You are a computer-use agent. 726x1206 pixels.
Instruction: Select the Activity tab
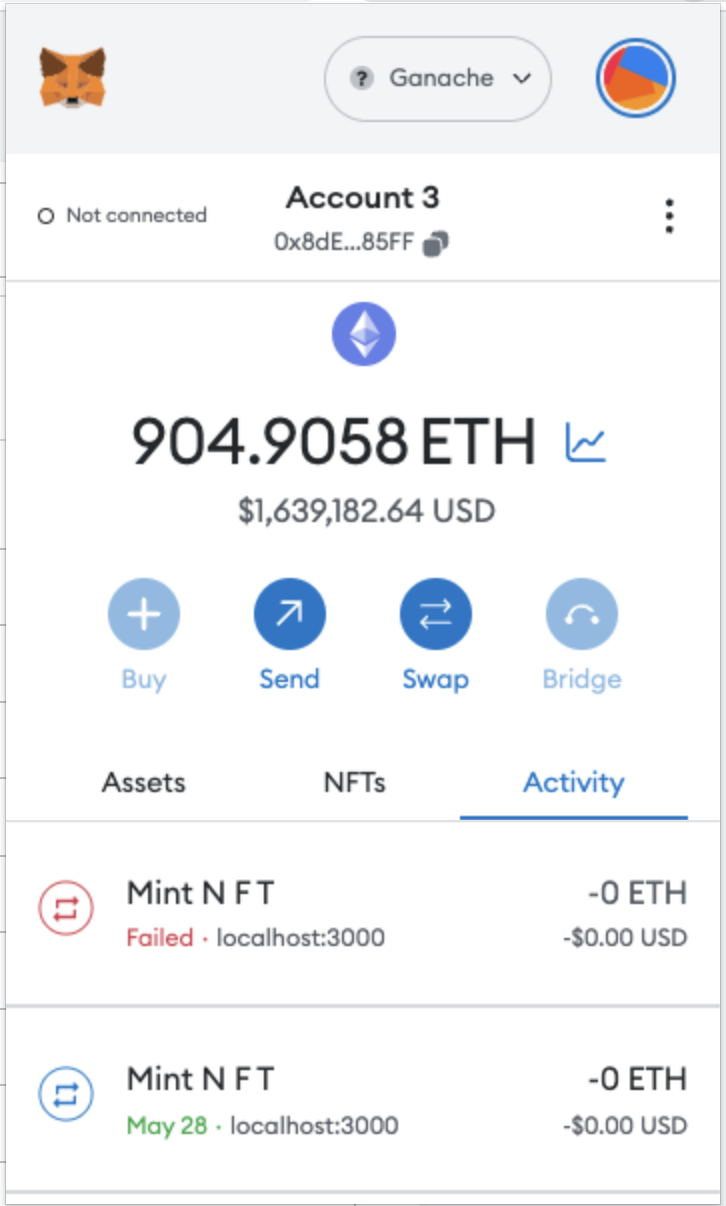(x=573, y=782)
